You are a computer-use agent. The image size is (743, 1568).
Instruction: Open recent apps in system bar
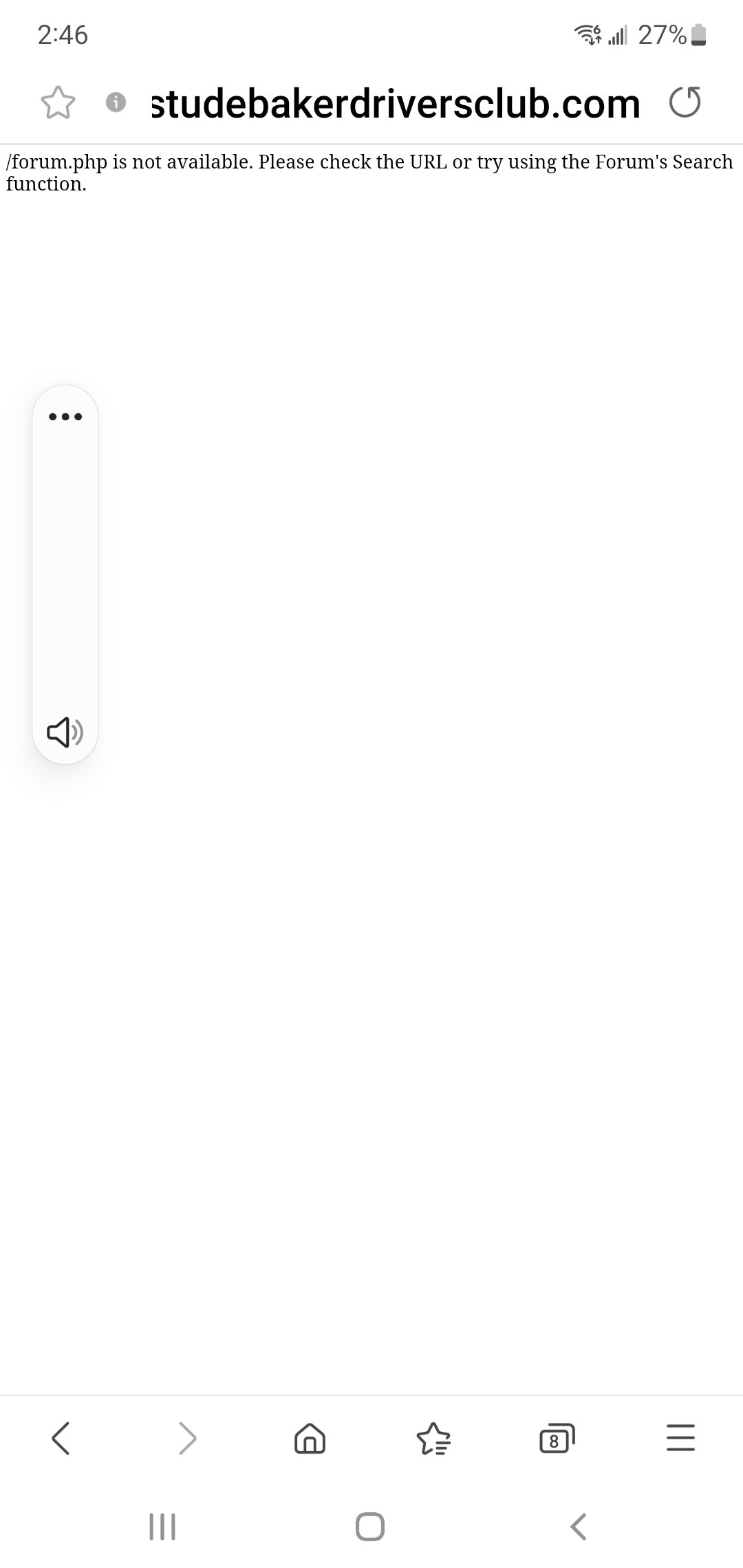[x=162, y=1527]
